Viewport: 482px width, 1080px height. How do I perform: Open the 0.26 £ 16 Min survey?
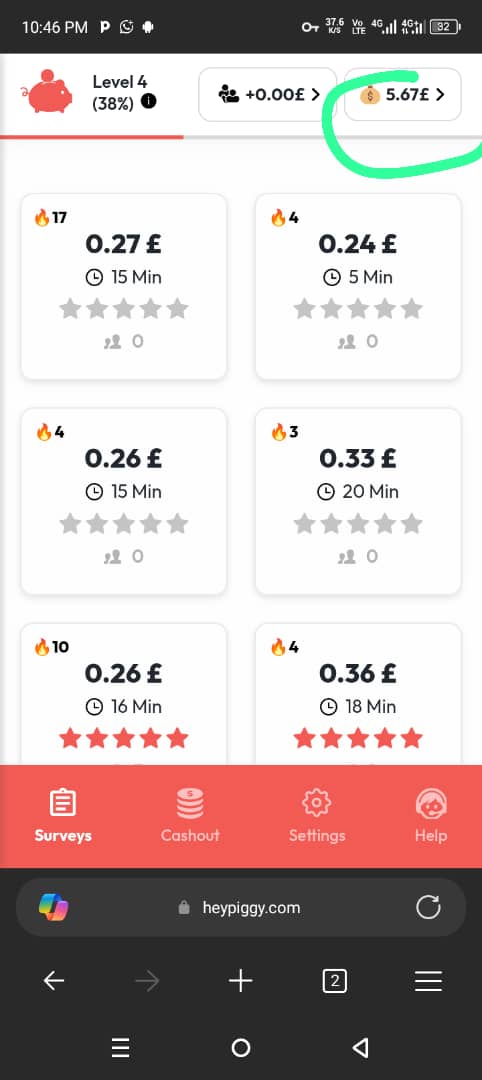pos(124,694)
